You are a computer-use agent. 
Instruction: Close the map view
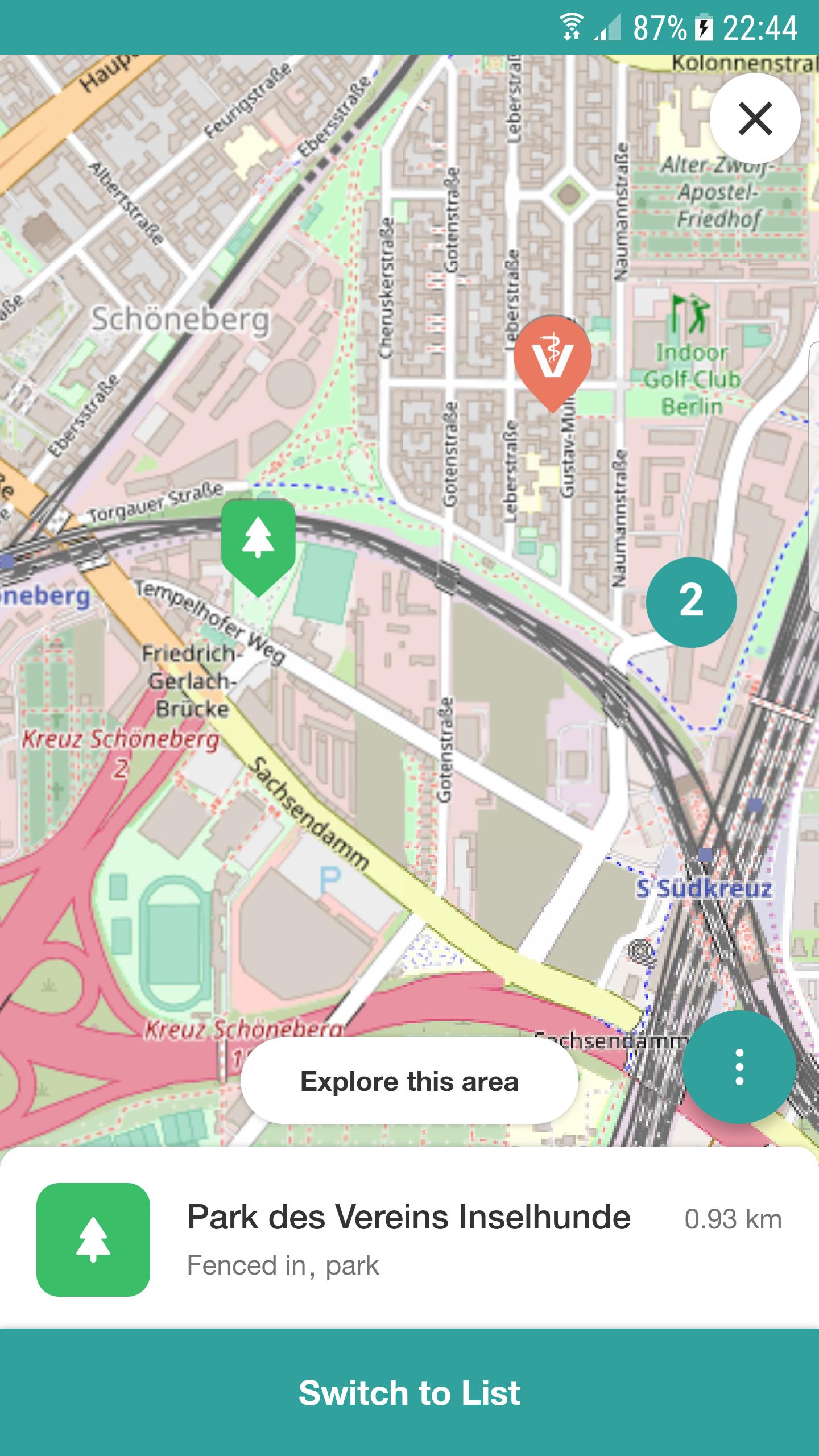(755, 118)
